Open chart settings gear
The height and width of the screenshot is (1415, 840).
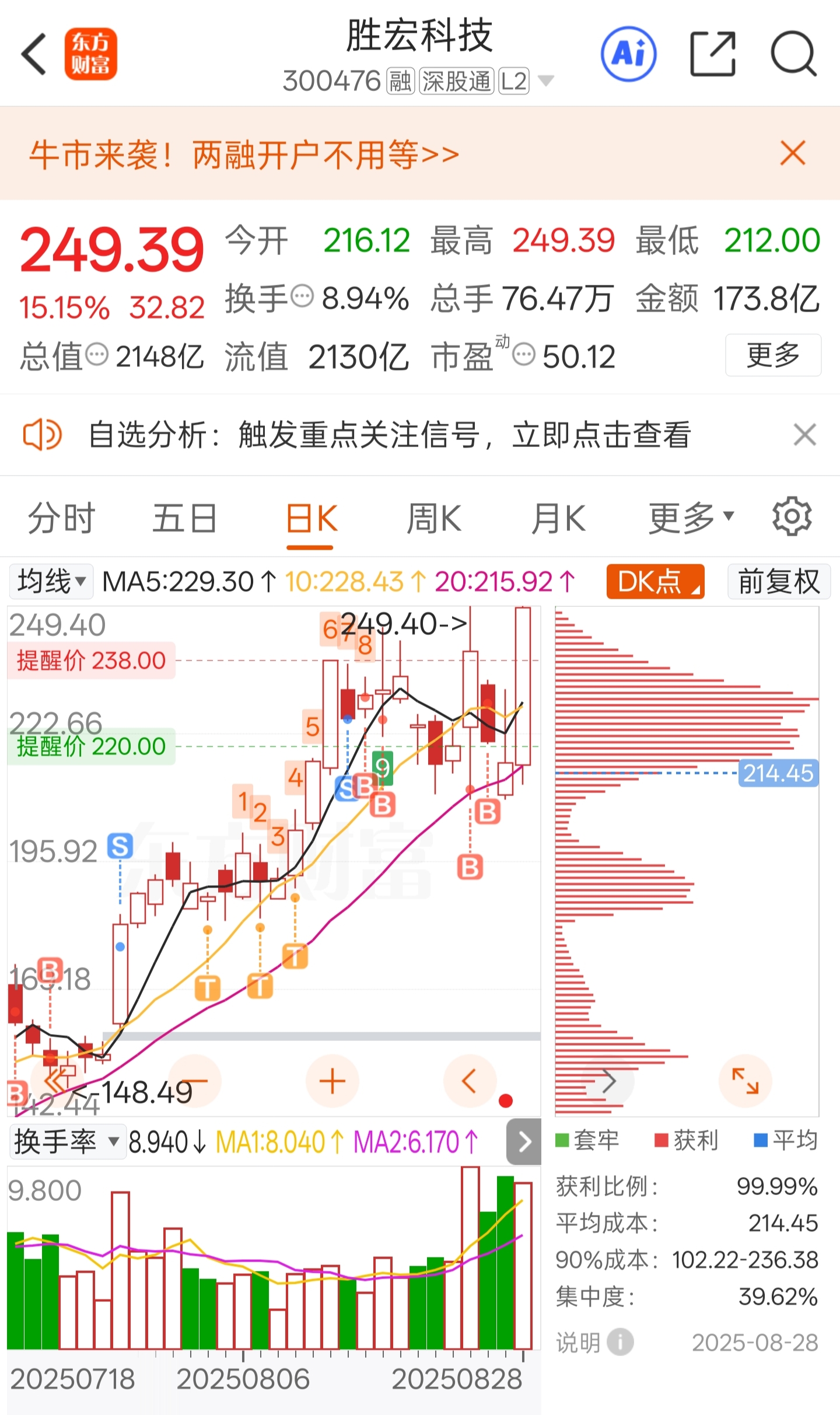(792, 516)
